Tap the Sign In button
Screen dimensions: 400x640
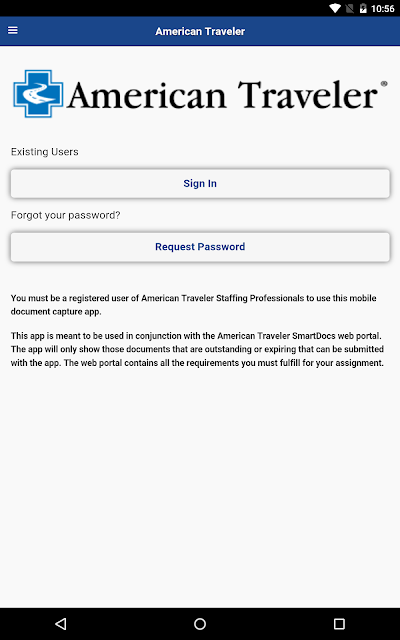pos(200,184)
